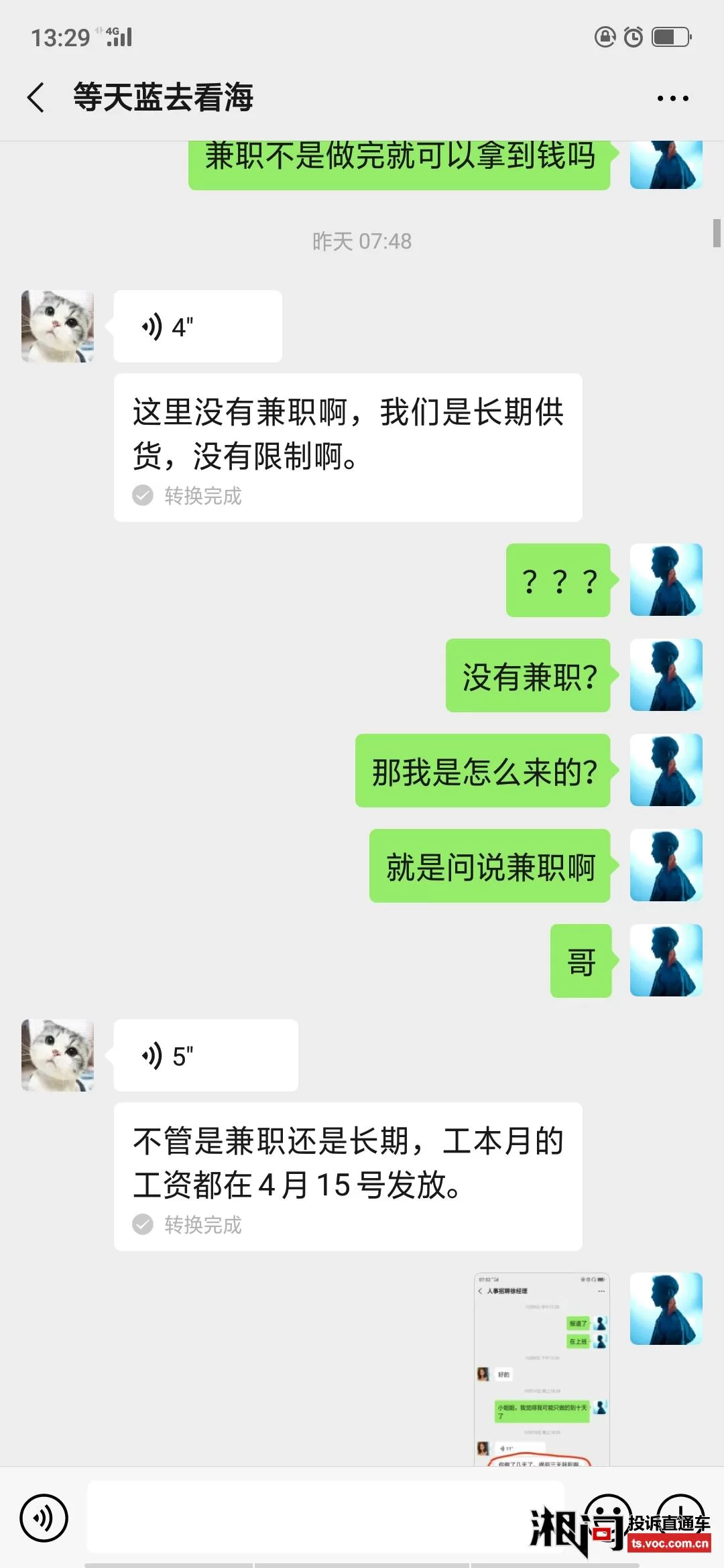Go back from the chat

pyautogui.click(x=37, y=98)
